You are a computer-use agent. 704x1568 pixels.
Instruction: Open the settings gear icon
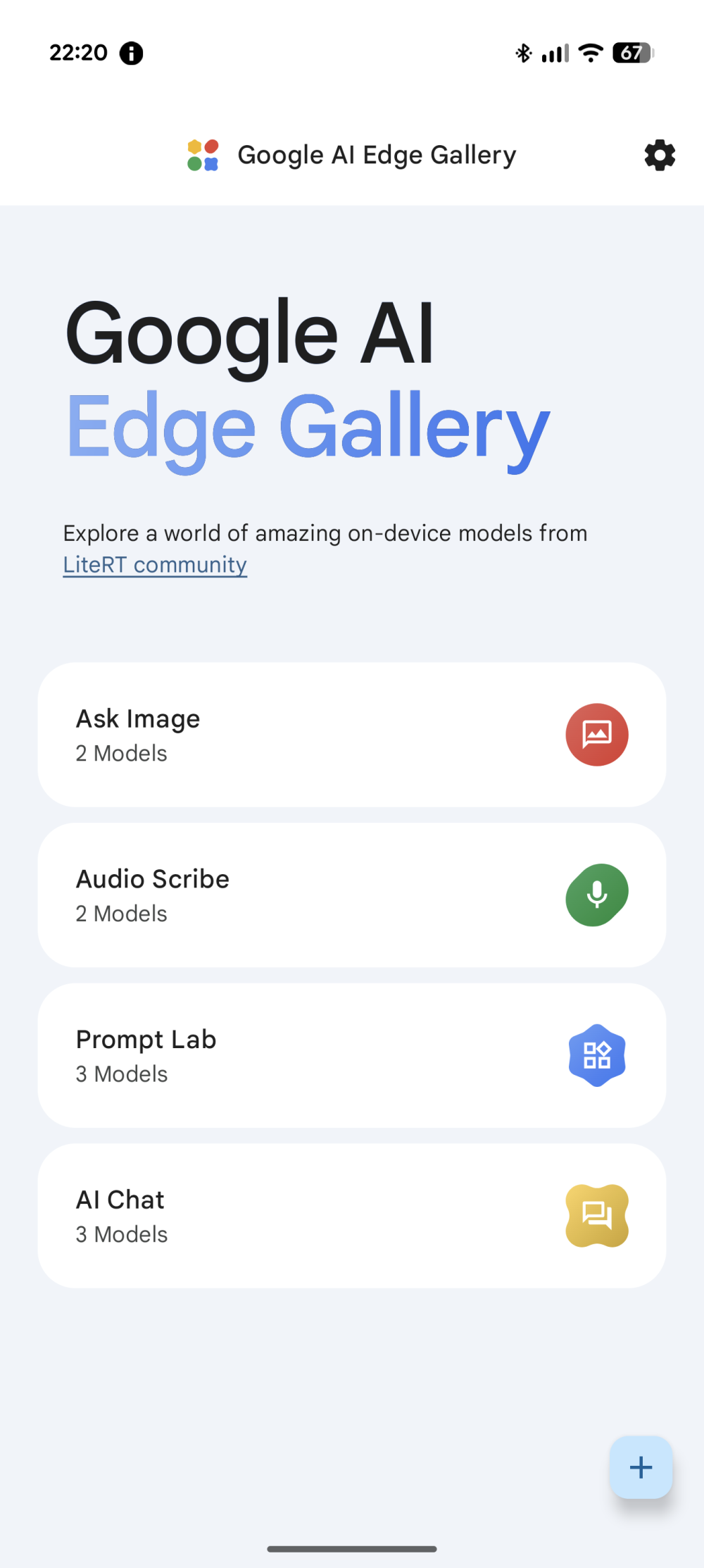click(x=660, y=155)
